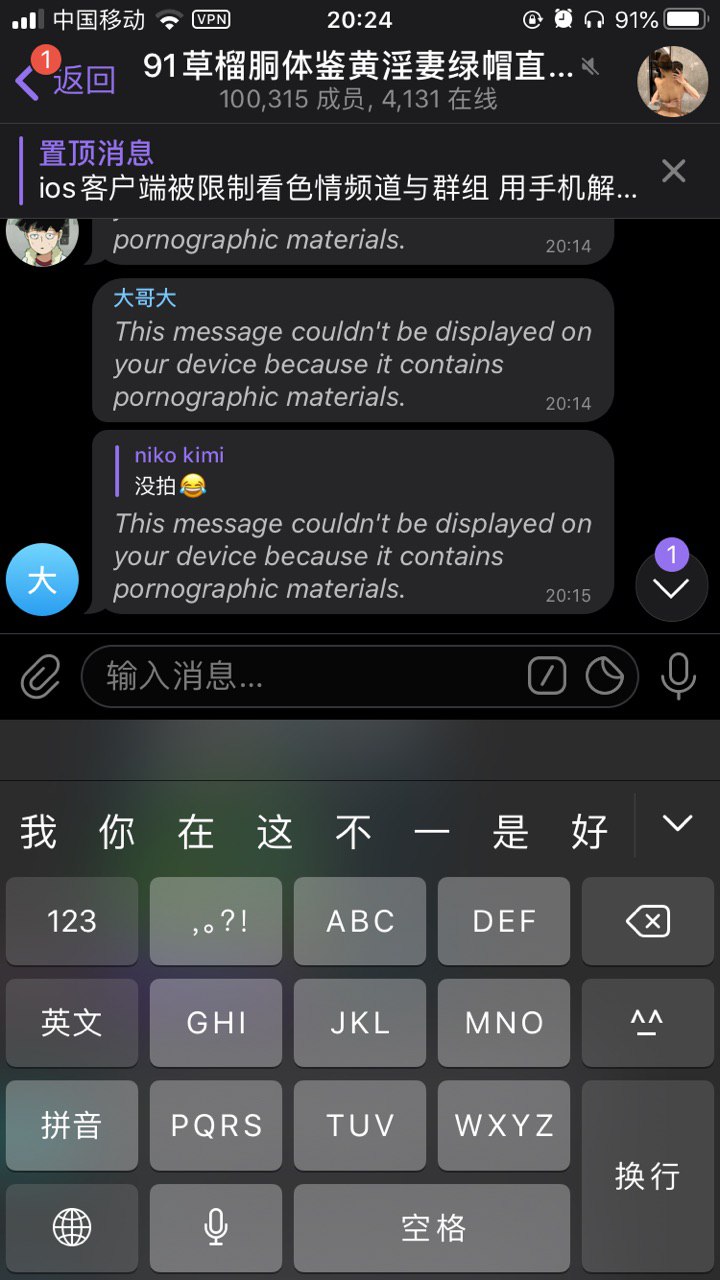720x1280 pixels.
Task: Open the blue 大 avatar profile
Action: pos(42,579)
